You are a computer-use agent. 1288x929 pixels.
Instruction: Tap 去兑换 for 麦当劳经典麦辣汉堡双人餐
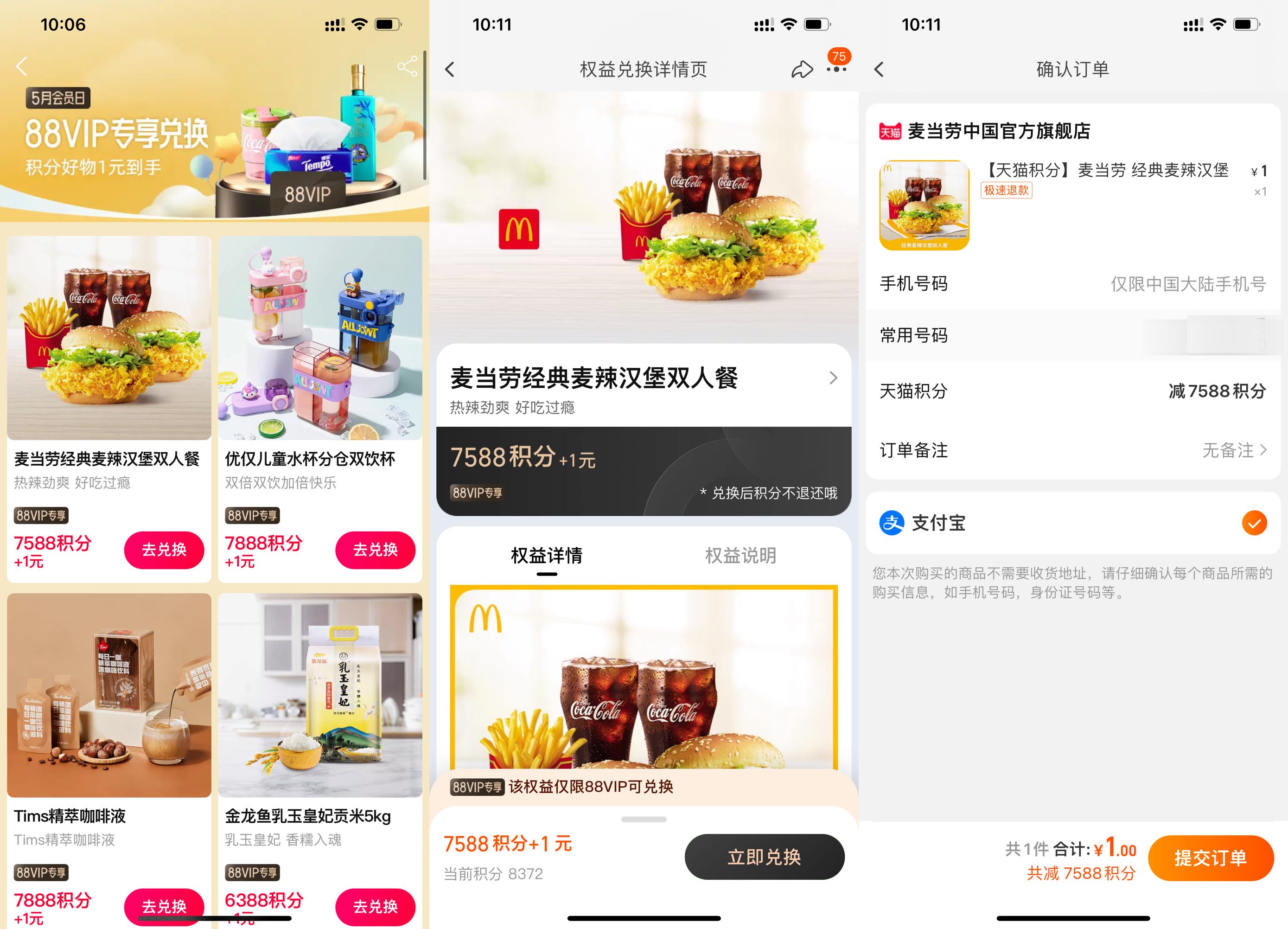(x=164, y=550)
